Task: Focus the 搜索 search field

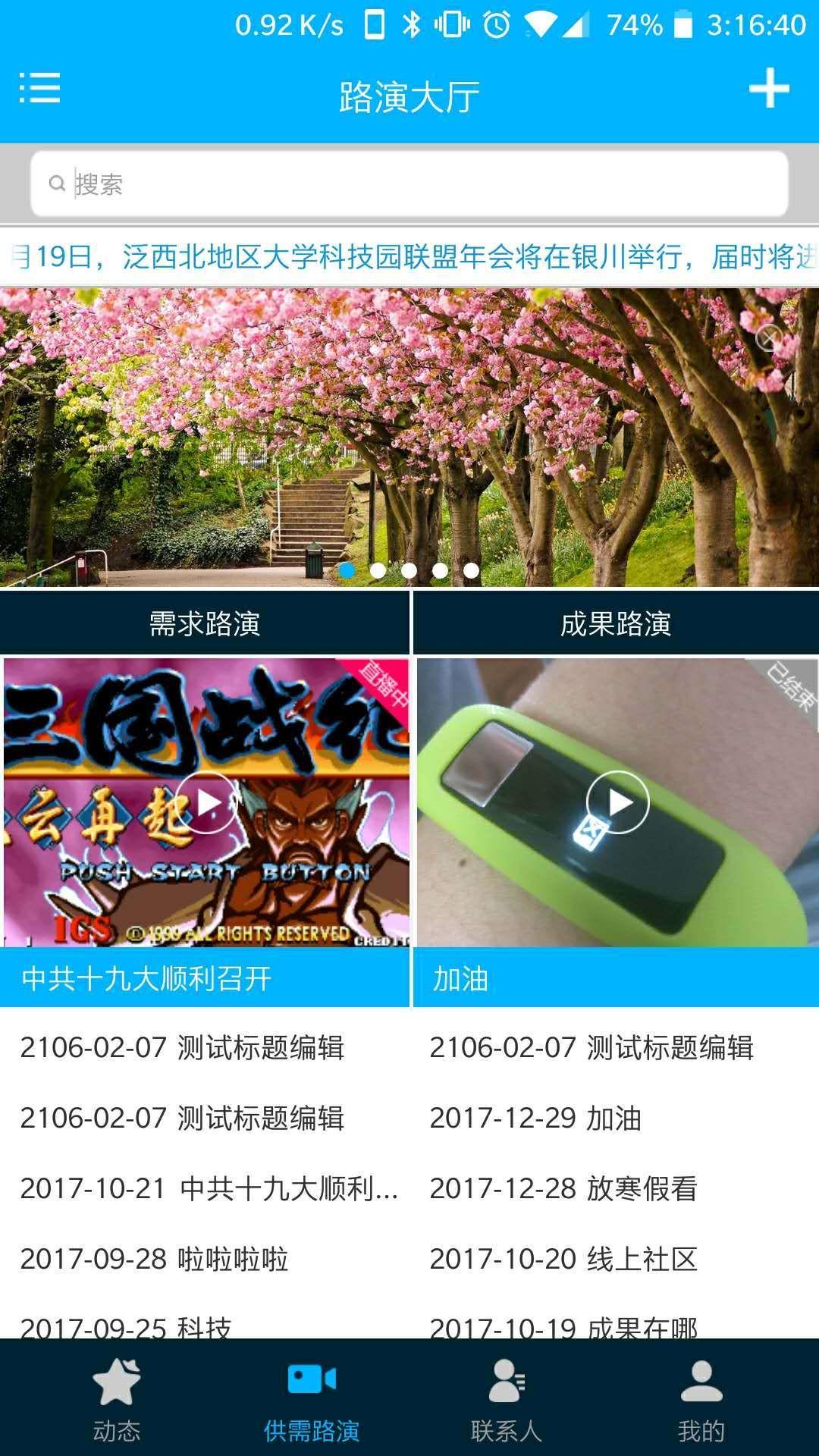Action: 409,184
